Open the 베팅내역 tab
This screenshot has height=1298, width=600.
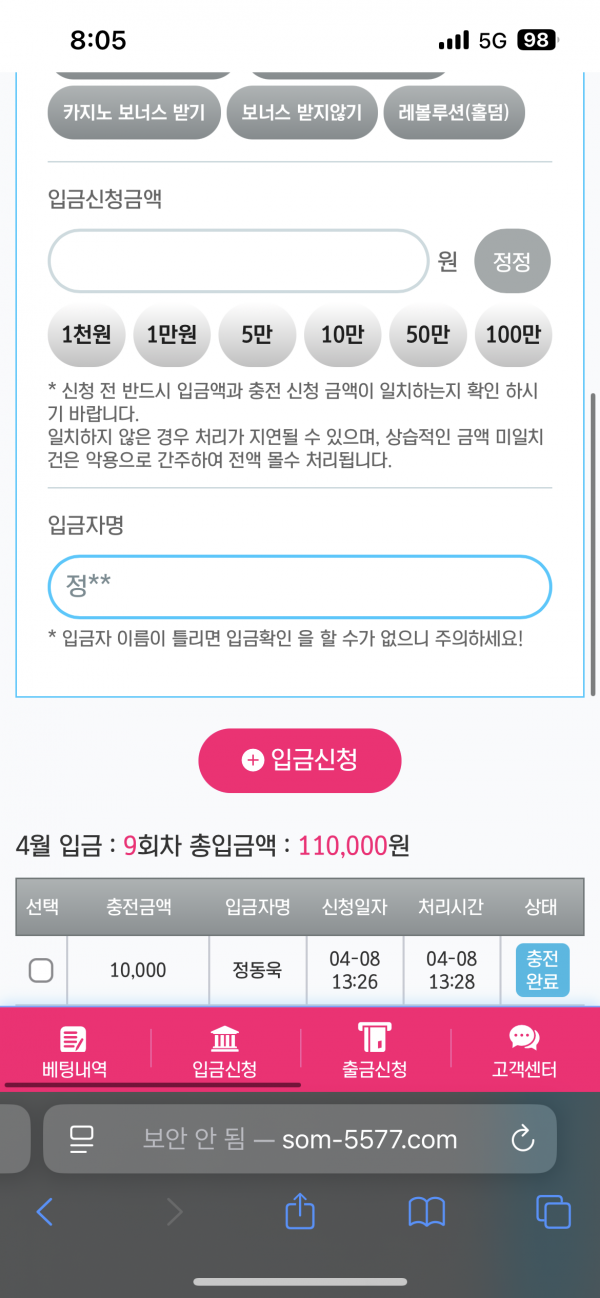pyautogui.click(x=74, y=1051)
